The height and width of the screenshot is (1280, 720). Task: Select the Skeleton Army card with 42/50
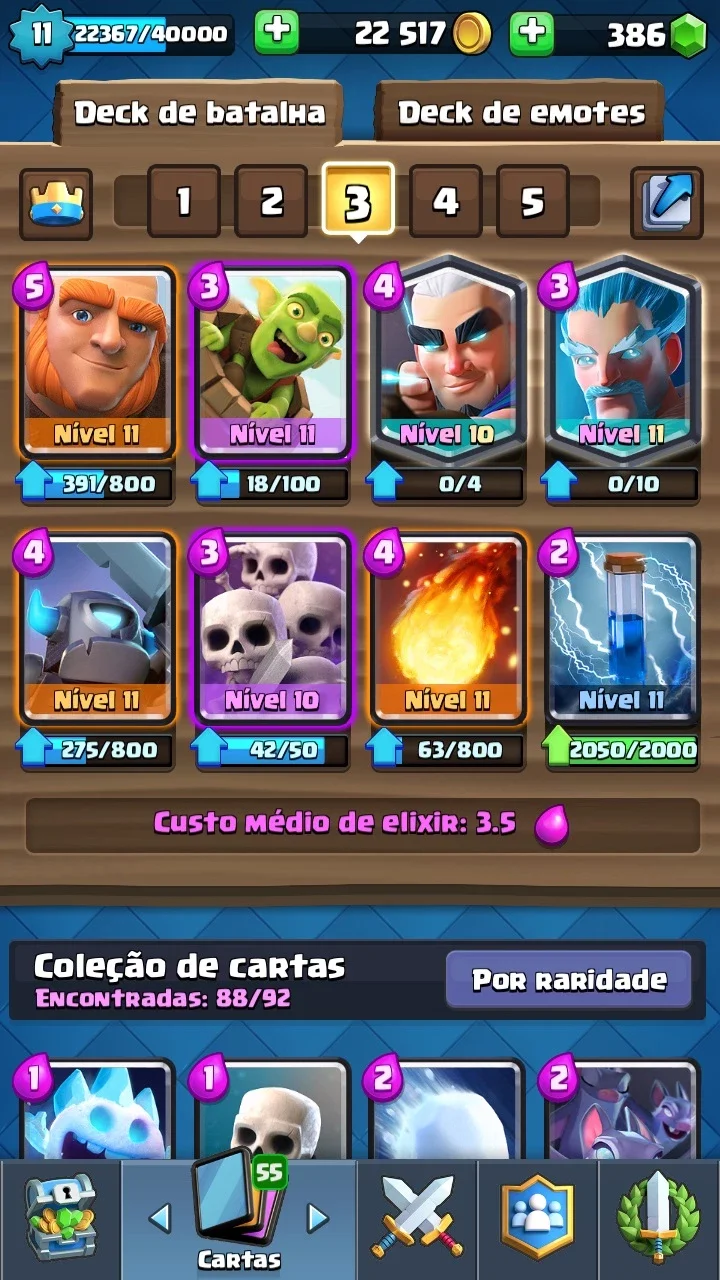[272, 627]
